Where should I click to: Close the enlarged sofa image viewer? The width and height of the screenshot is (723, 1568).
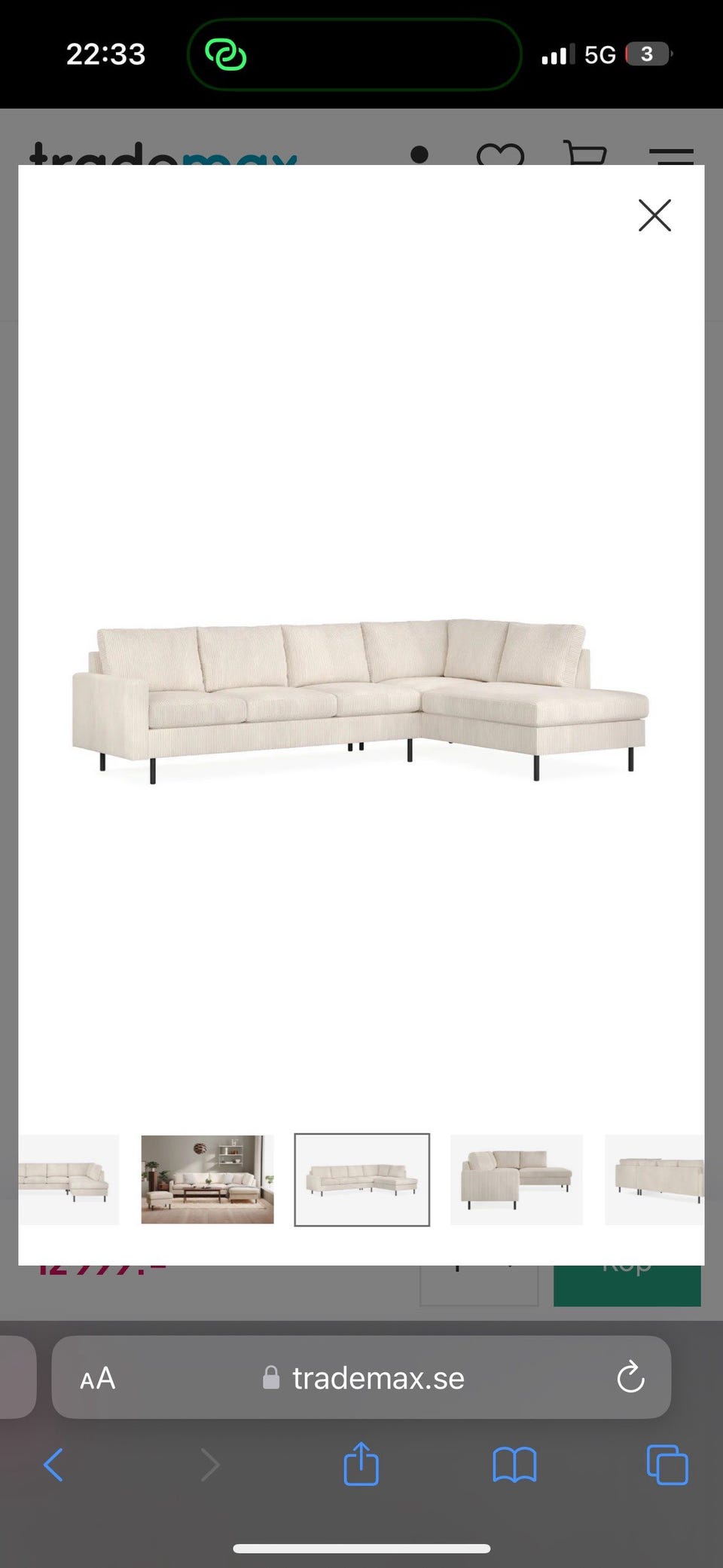pyautogui.click(x=654, y=215)
